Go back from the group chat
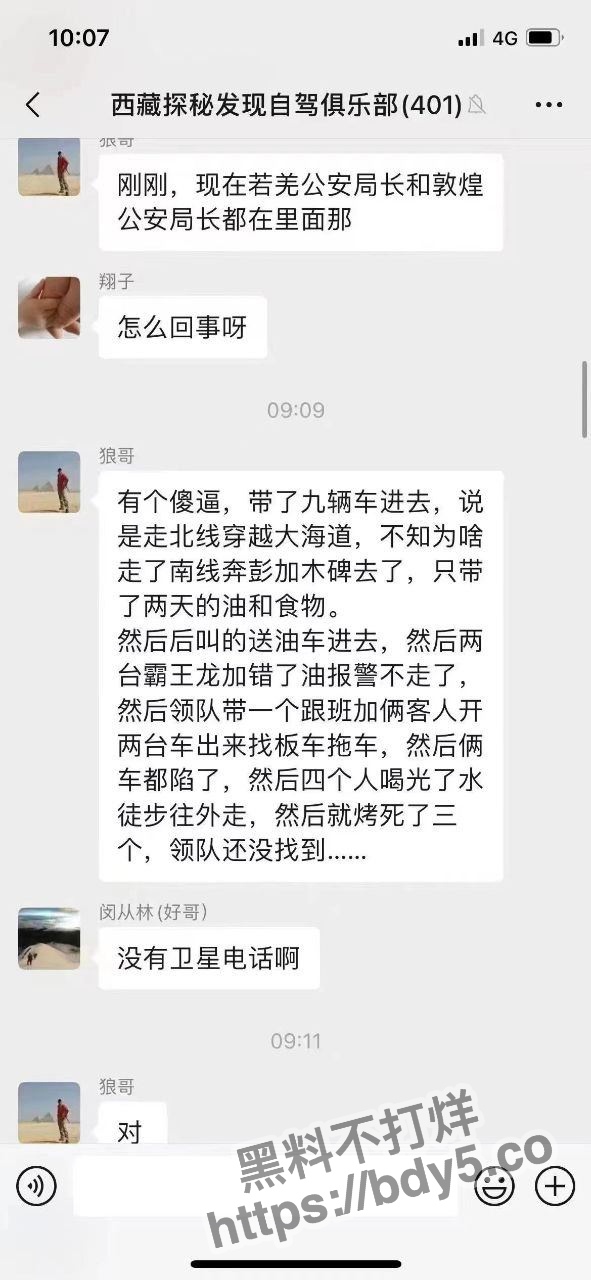591x1280 pixels. click(32, 105)
